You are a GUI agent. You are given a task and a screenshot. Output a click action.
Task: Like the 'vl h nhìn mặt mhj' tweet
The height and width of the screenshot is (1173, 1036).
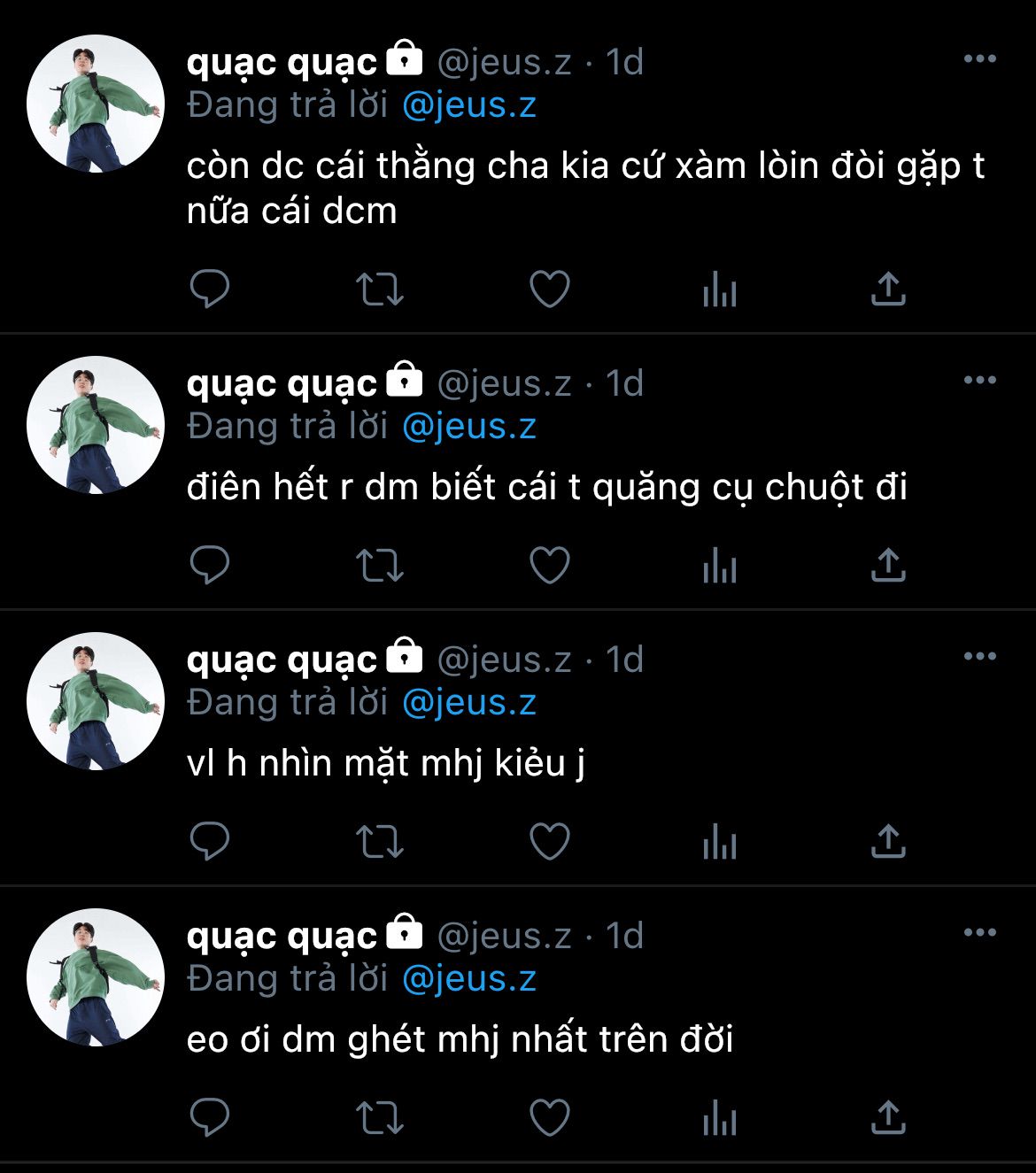pos(549,842)
